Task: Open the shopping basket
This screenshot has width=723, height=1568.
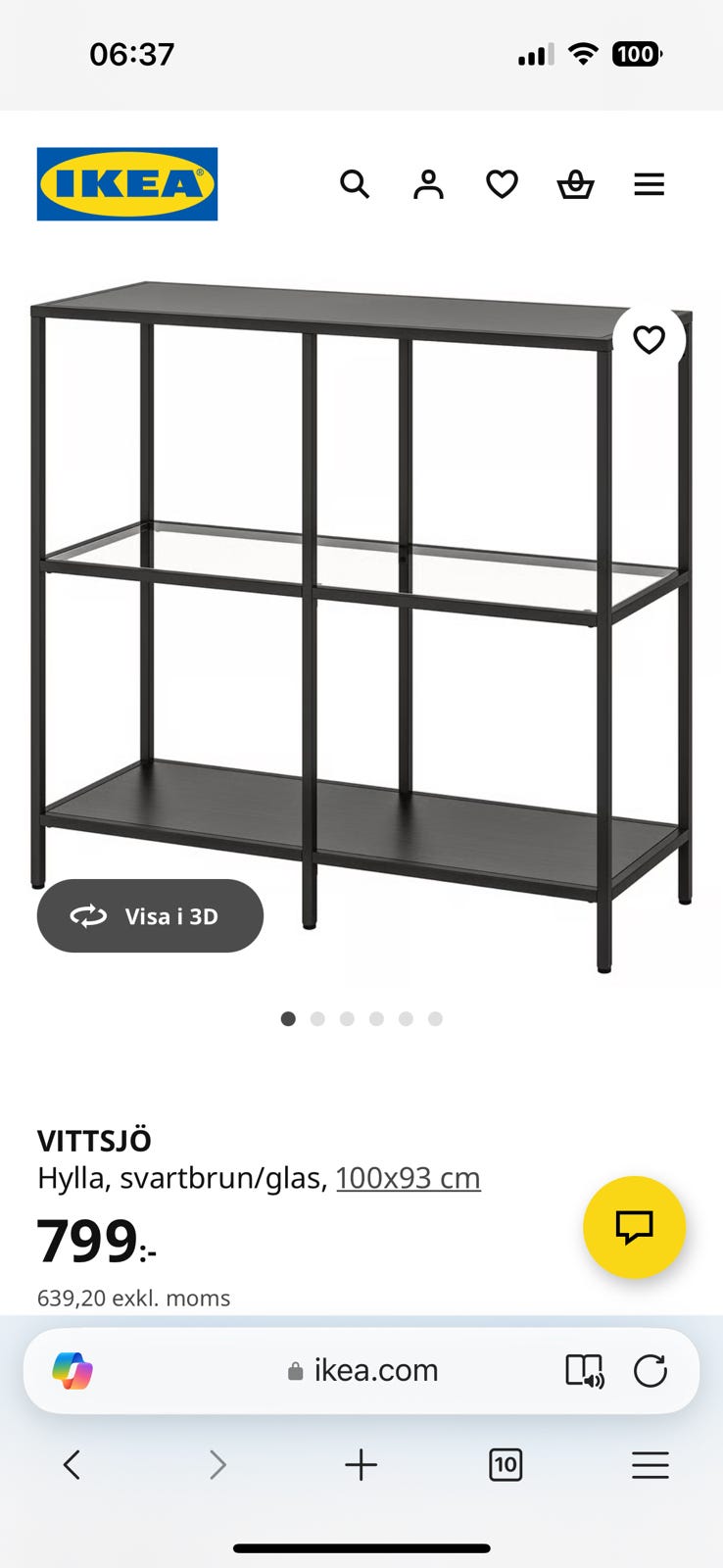Action: pyautogui.click(x=575, y=184)
